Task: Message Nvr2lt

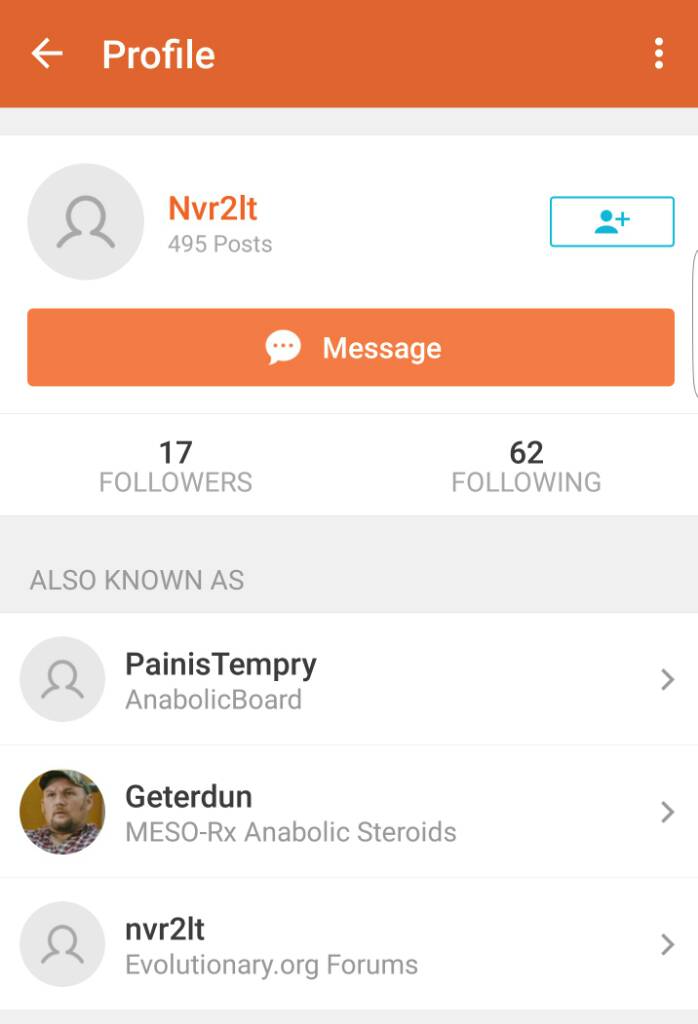Action: 350,348
